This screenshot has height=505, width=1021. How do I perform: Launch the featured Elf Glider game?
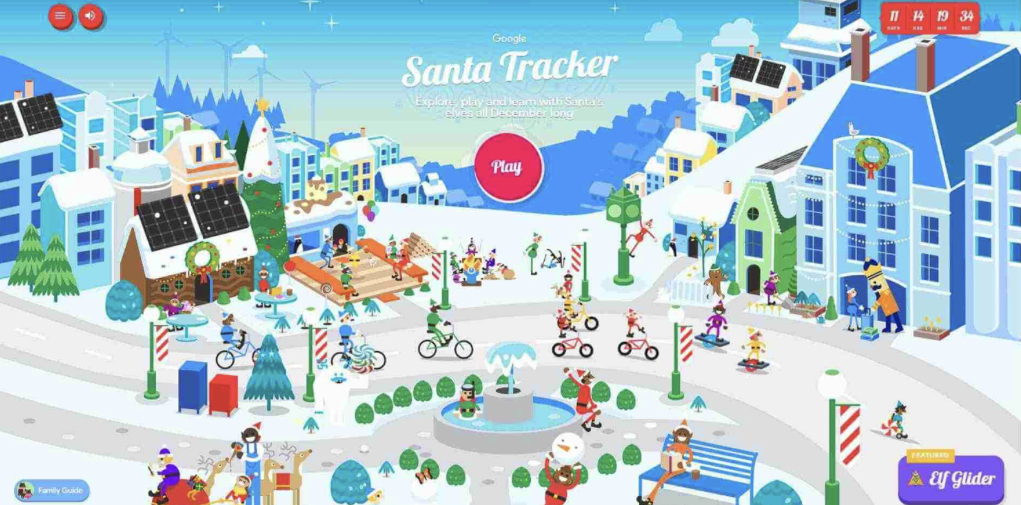point(951,478)
